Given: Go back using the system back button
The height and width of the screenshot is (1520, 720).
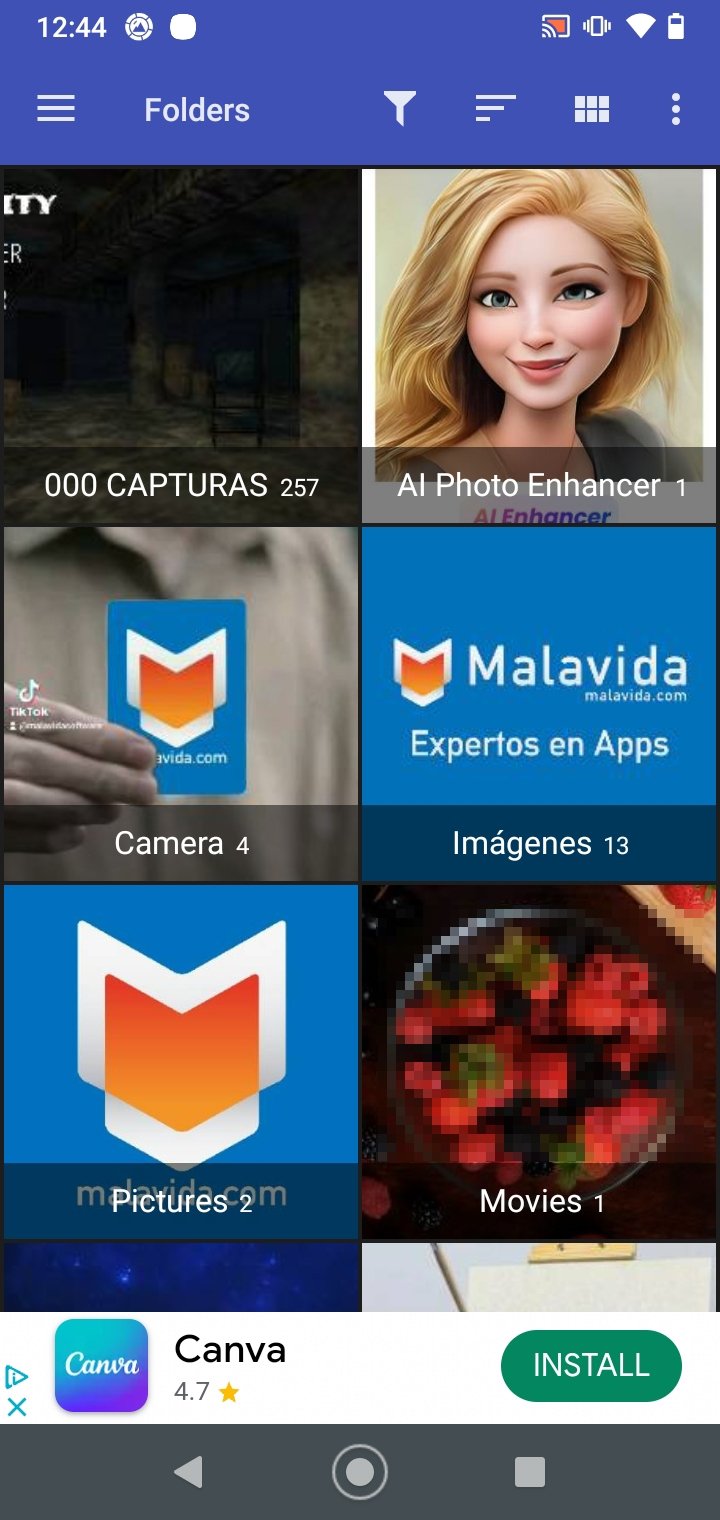Looking at the screenshot, I should (188, 1472).
